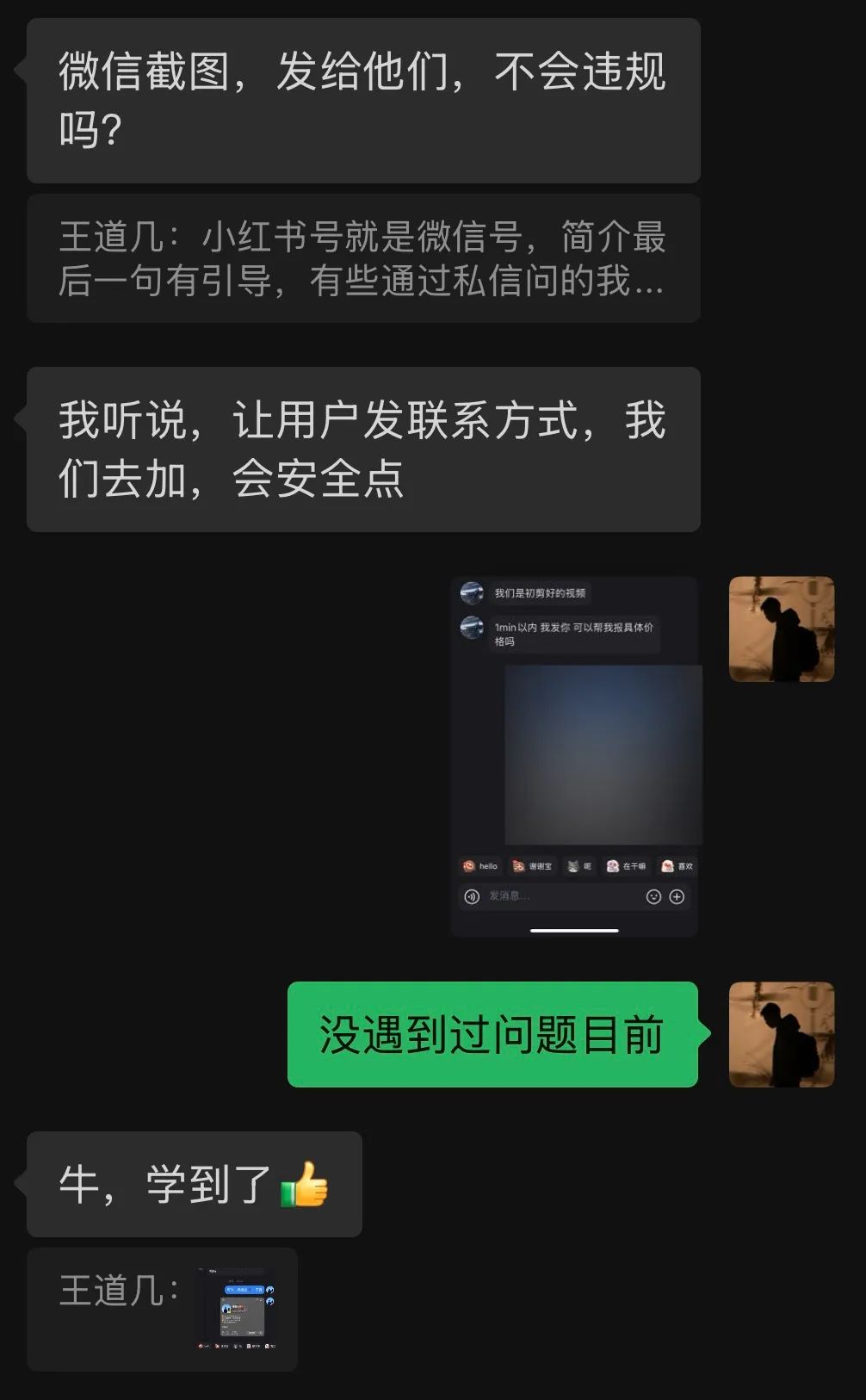This screenshot has height=1400, width=866.
Task: Jump to quoted 王道几 message about 小红书号
Action: point(363,258)
